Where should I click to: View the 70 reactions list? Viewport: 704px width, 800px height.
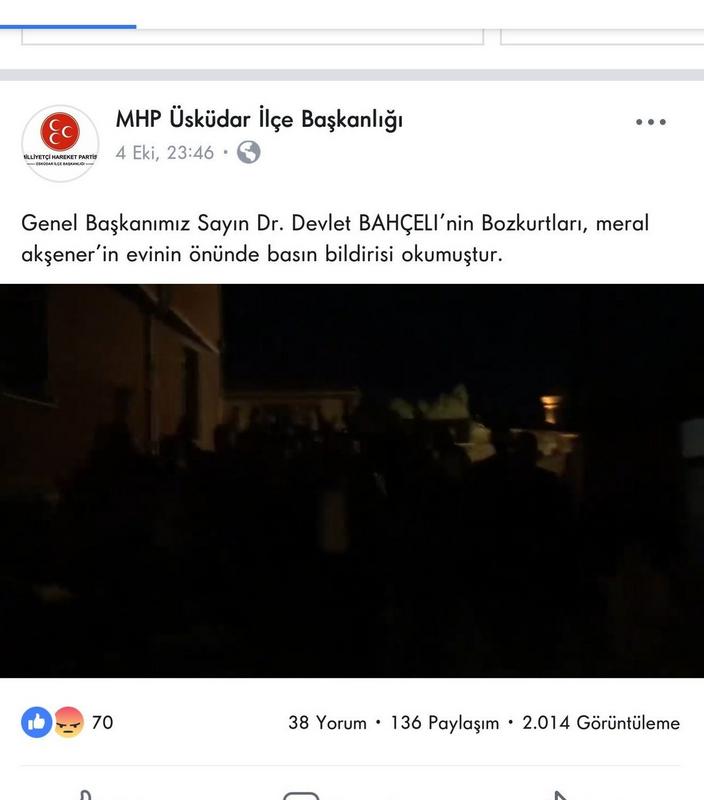tap(68, 722)
